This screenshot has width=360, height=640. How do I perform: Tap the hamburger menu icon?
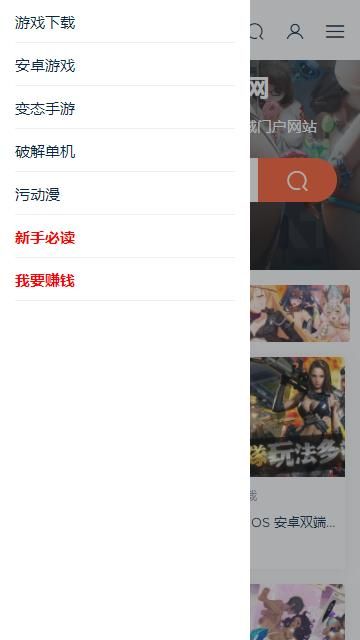[335, 31]
